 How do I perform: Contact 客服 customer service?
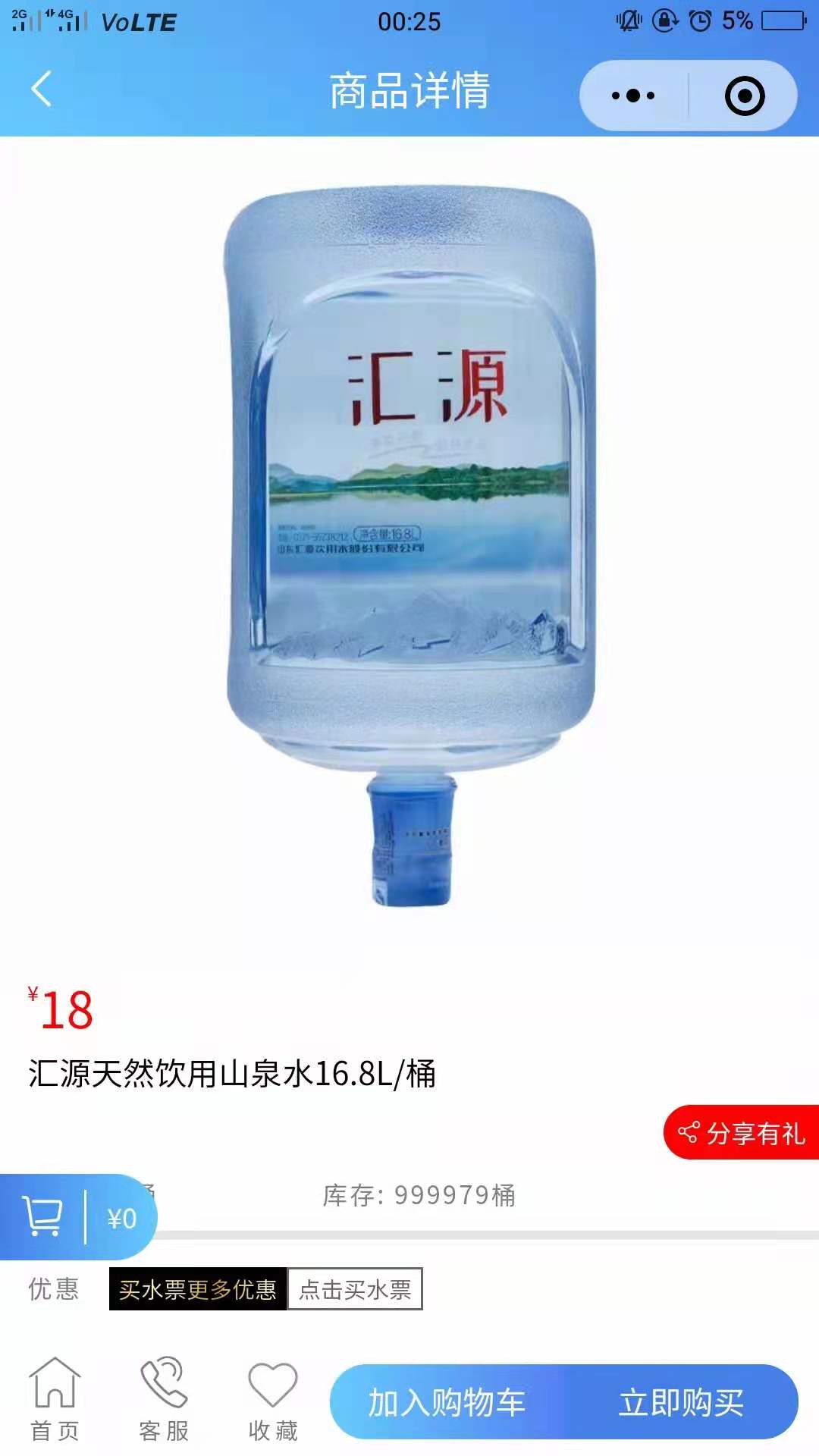[164, 1400]
